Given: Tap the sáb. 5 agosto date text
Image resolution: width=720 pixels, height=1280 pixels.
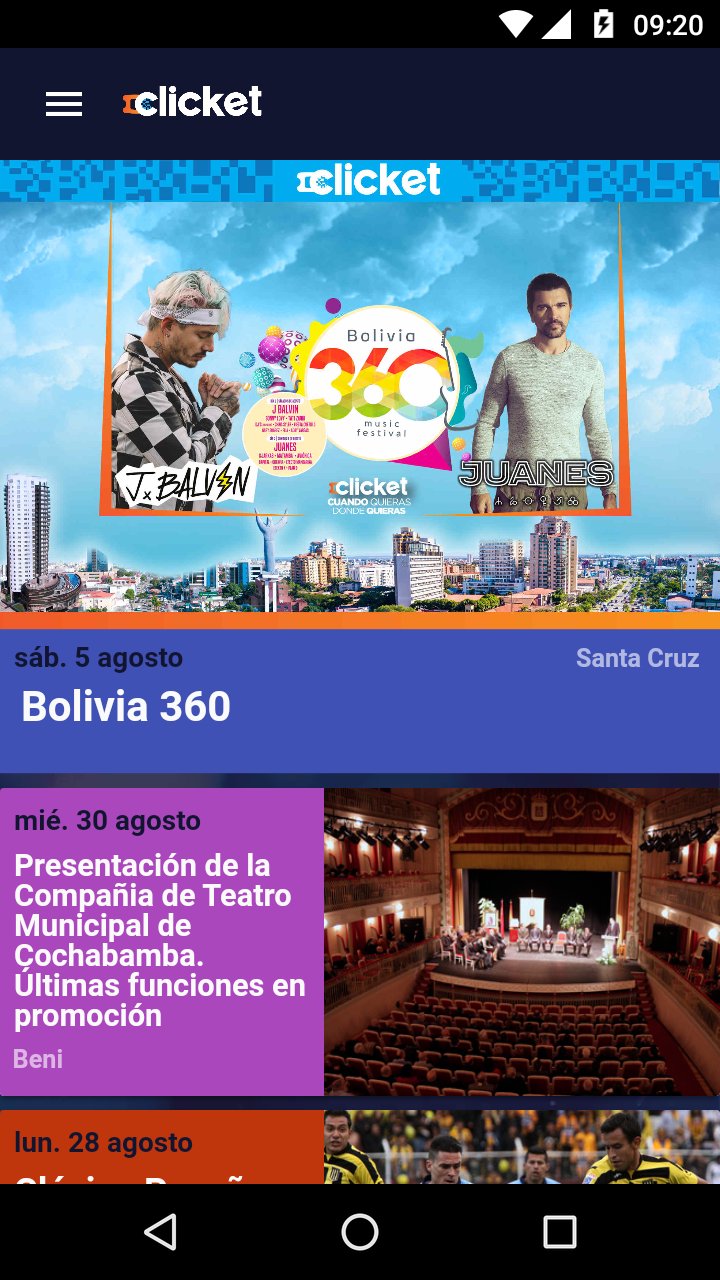Looking at the screenshot, I should [97, 657].
